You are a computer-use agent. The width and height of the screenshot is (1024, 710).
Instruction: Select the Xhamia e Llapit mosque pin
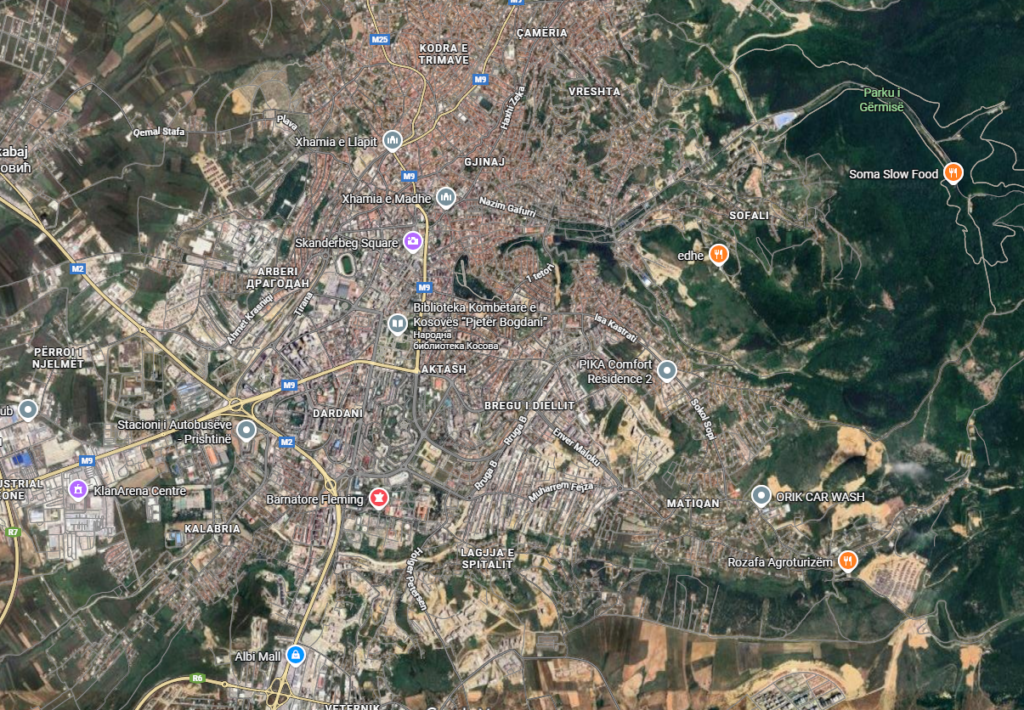pyautogui.click(x=393, y=140)
